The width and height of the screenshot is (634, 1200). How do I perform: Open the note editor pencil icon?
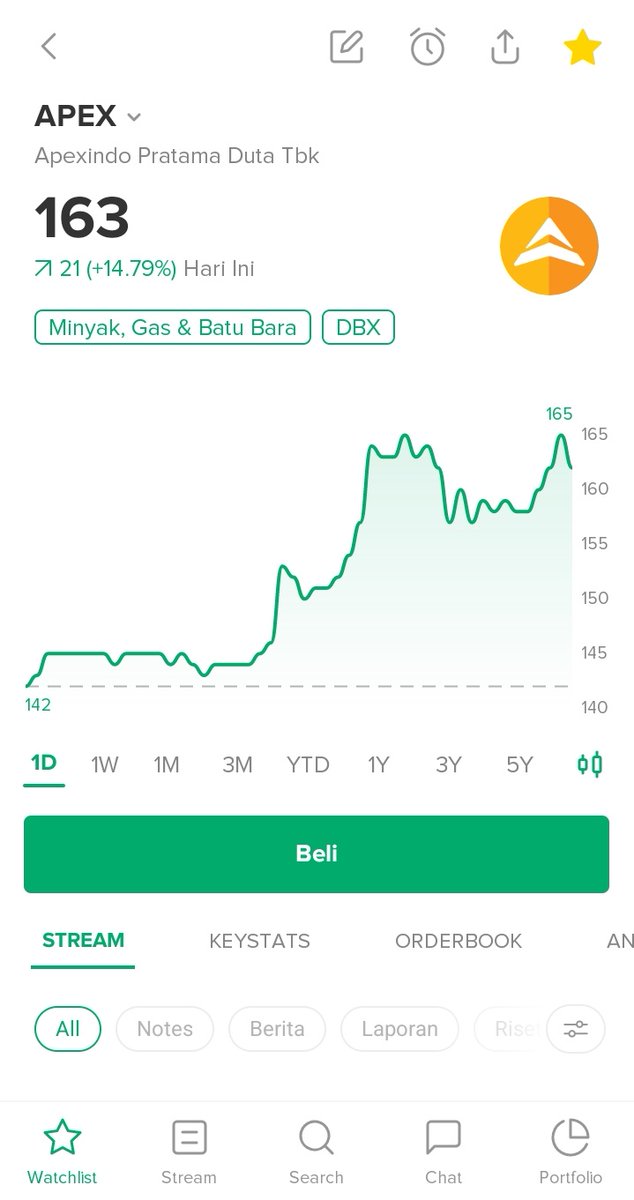[x=347, y=47]
